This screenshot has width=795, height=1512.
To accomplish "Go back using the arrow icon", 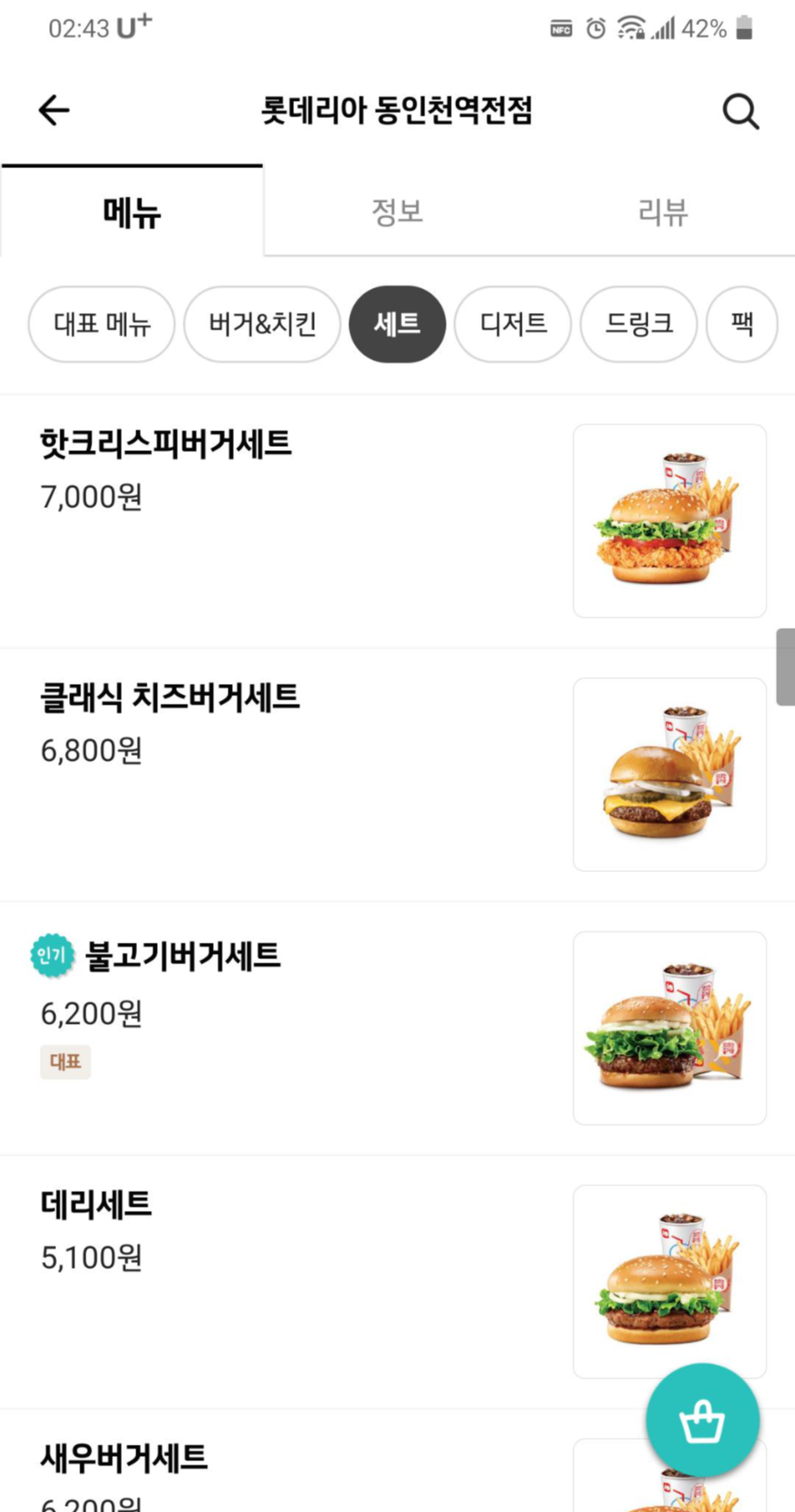I will [x=53, y=110].
